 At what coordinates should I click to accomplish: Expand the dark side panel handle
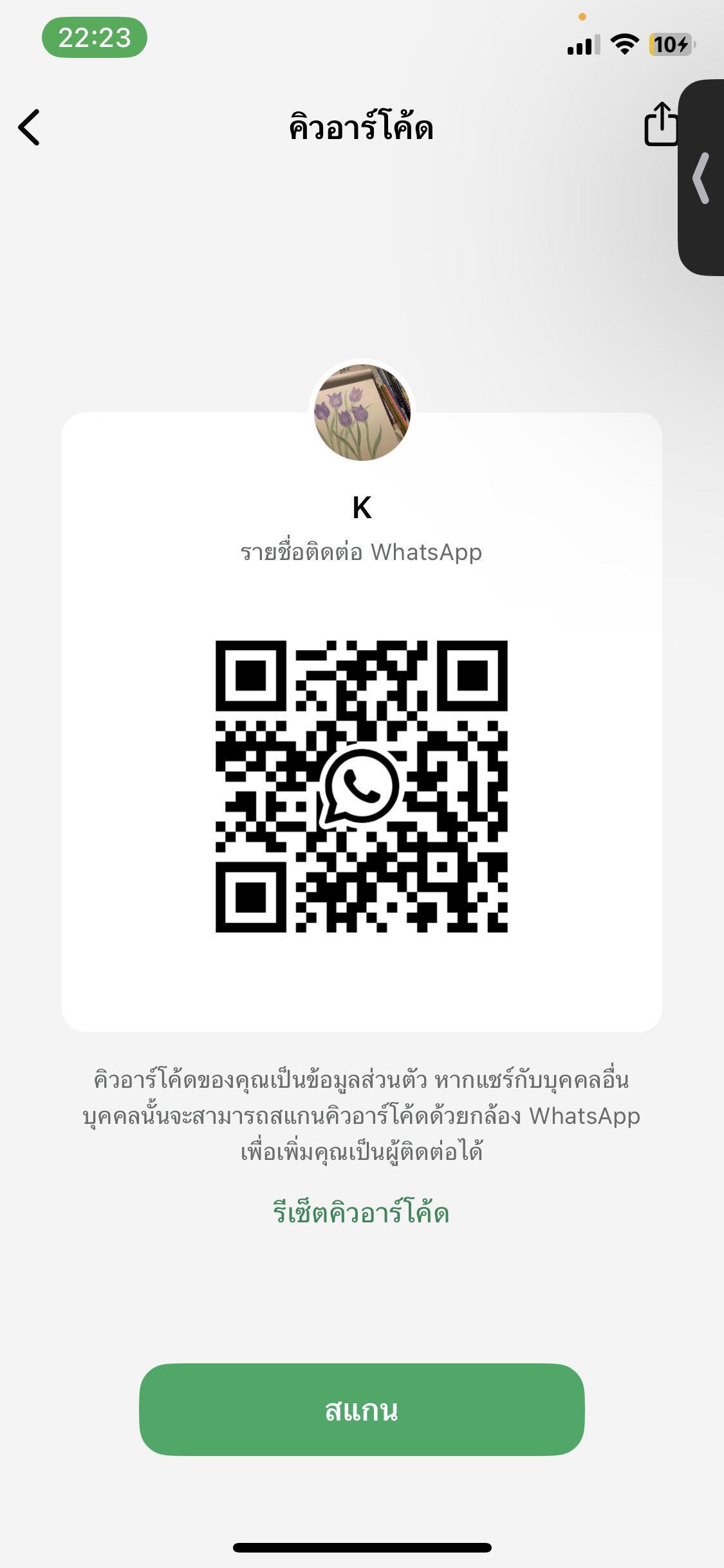point(702,178)
